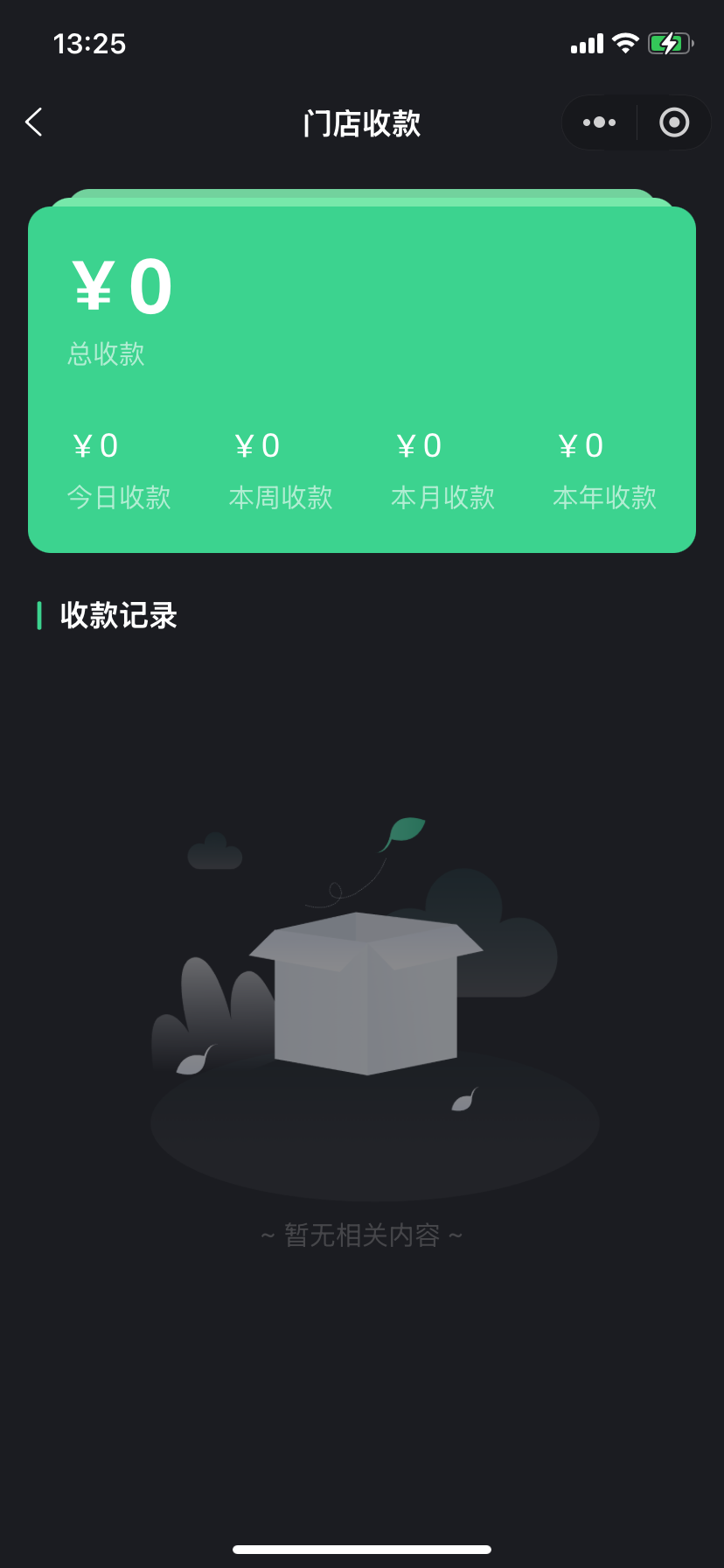Viewport: 724px width, 1568px height.
Task: Go back from 门店收款 page
Action: click(x=34, y=122)
